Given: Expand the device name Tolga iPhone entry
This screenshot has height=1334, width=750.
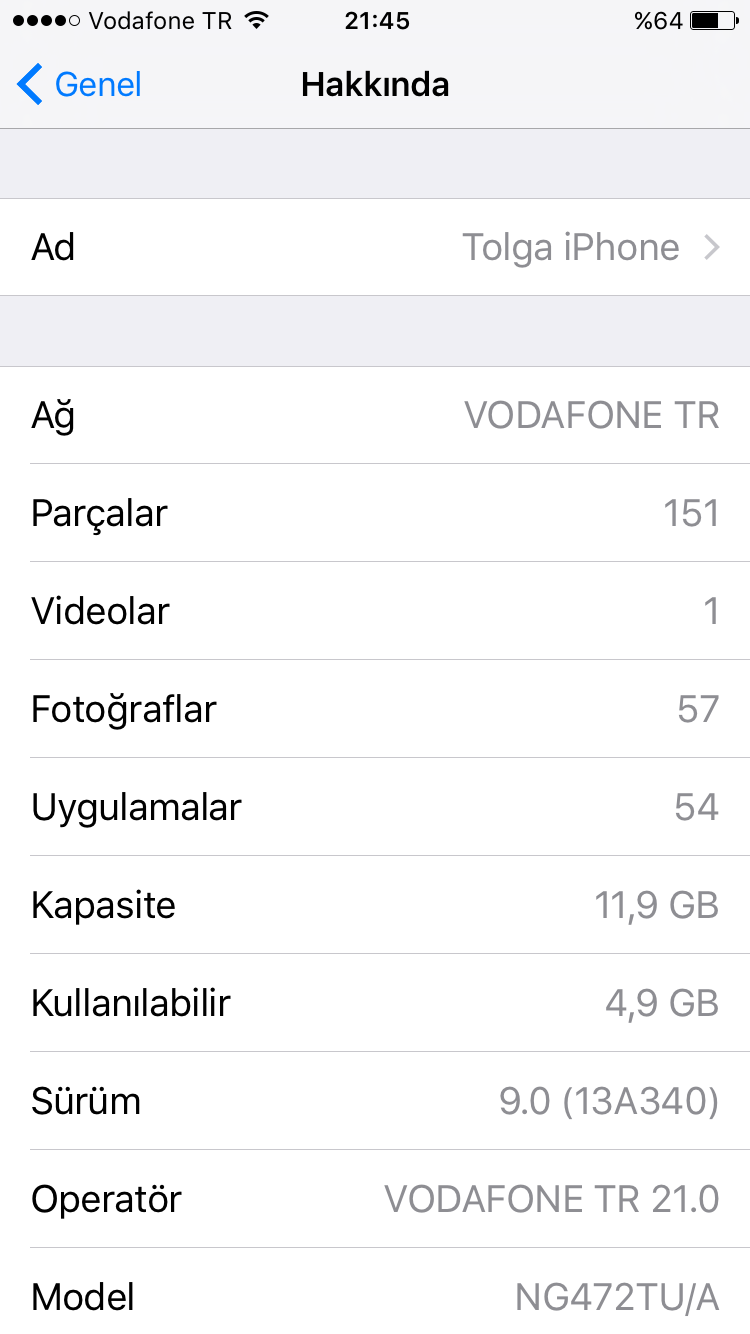Looking at the screenshot, I should 571,247.
